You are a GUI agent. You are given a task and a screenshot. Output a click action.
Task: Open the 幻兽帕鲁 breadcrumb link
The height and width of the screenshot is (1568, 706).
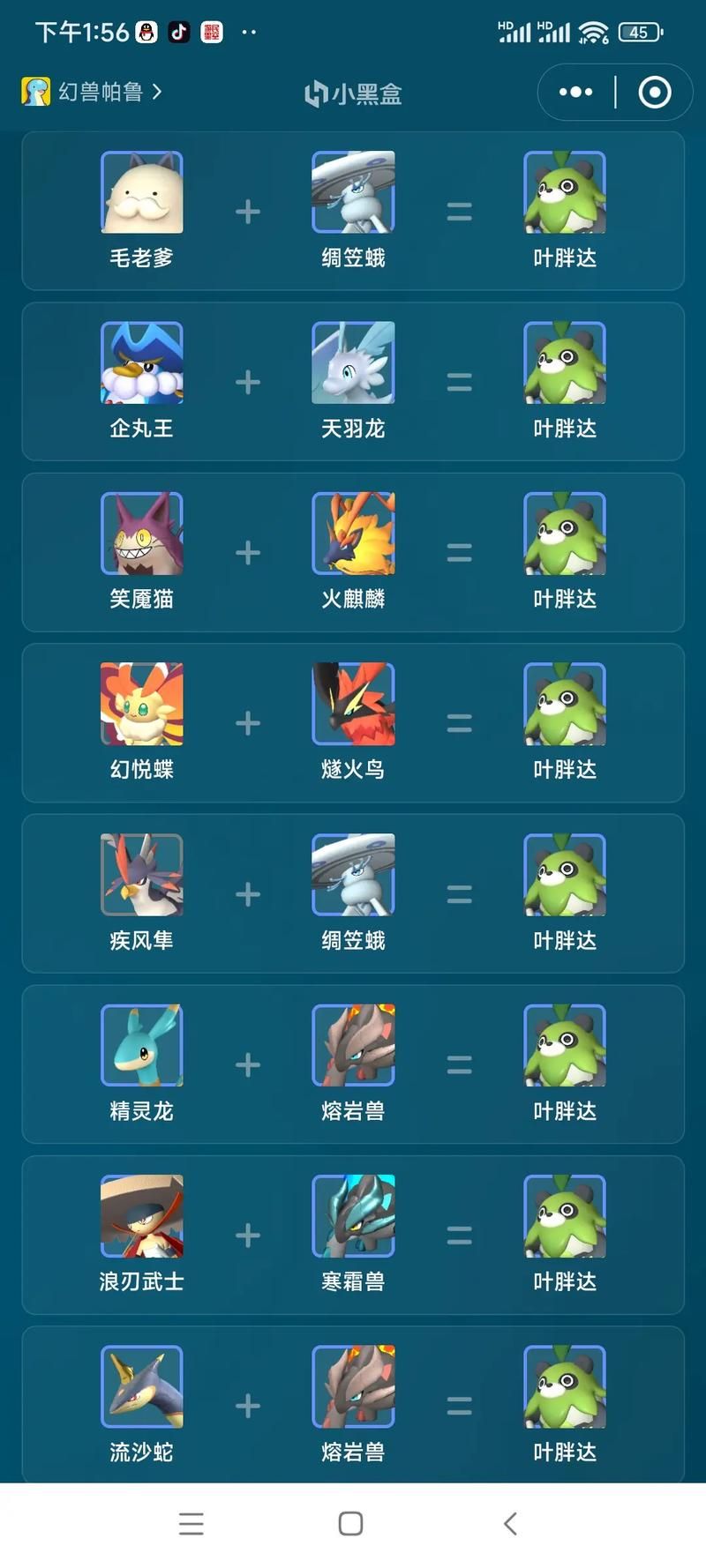(x=92, y=92)
